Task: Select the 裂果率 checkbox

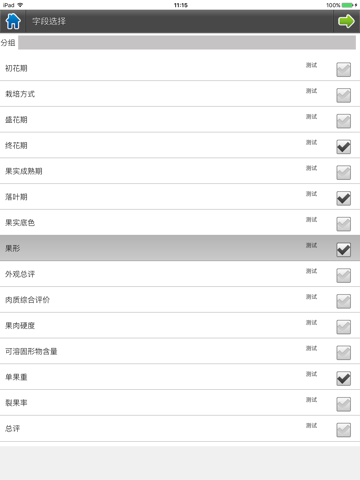Action: (x=343, y=404)
